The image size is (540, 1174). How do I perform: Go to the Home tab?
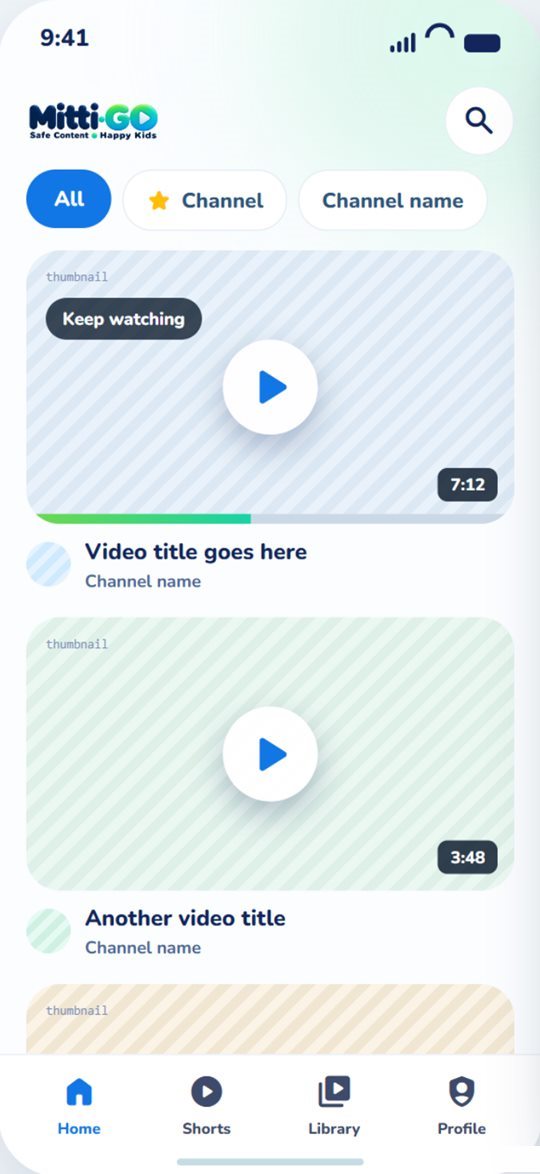pyautogui.click(x=79, y=1106)
